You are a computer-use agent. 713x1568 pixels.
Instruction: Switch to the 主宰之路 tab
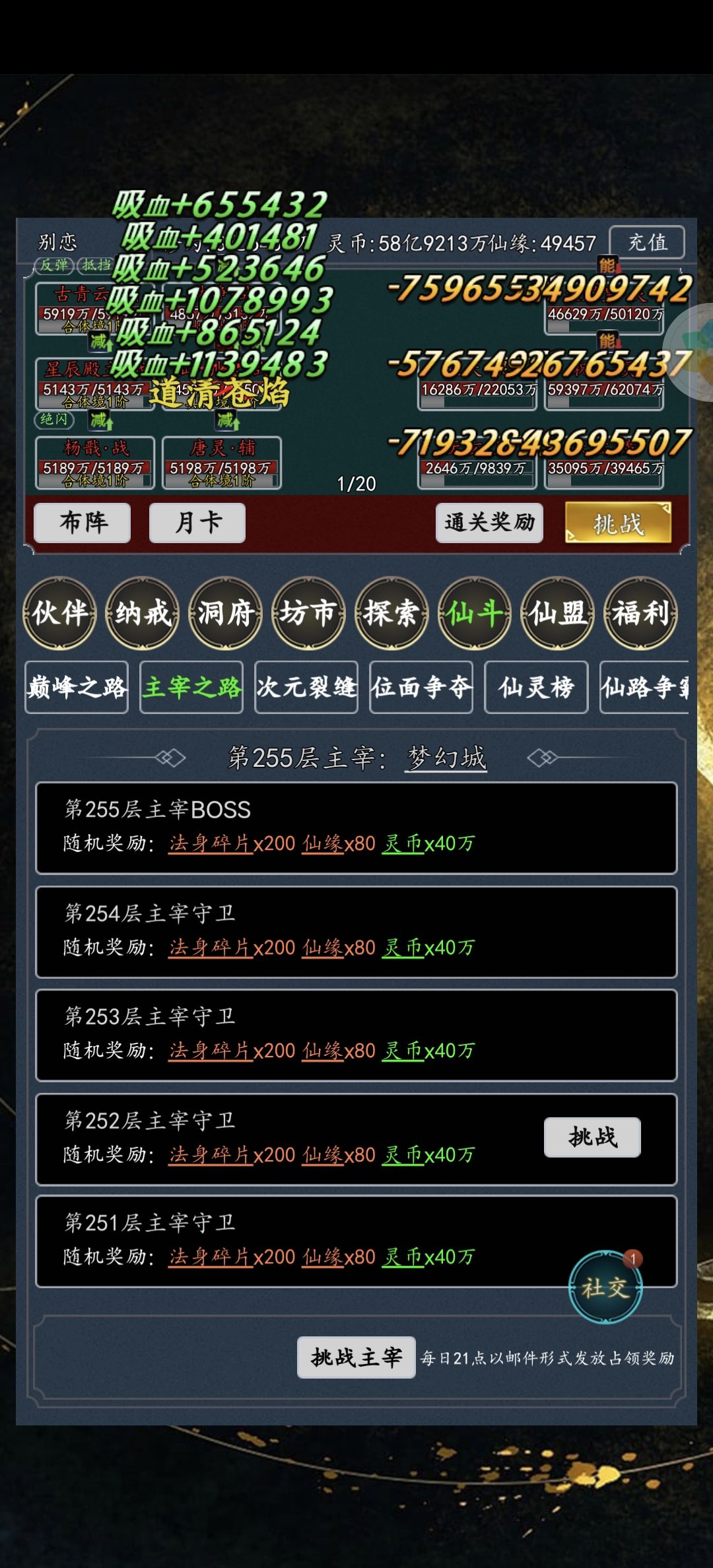[x=191, y=688]
